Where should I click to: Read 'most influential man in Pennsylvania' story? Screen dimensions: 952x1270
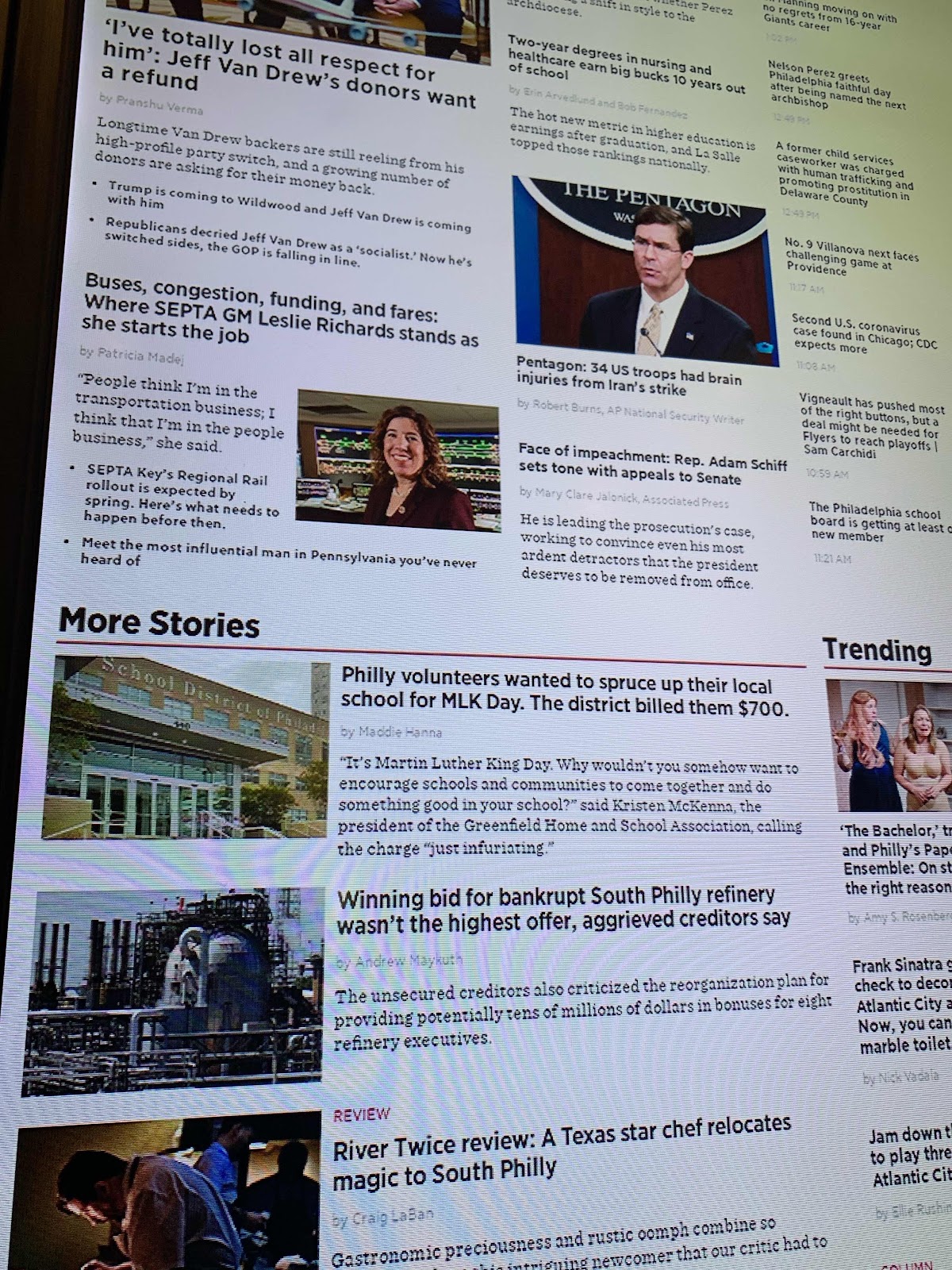(278, 553)
